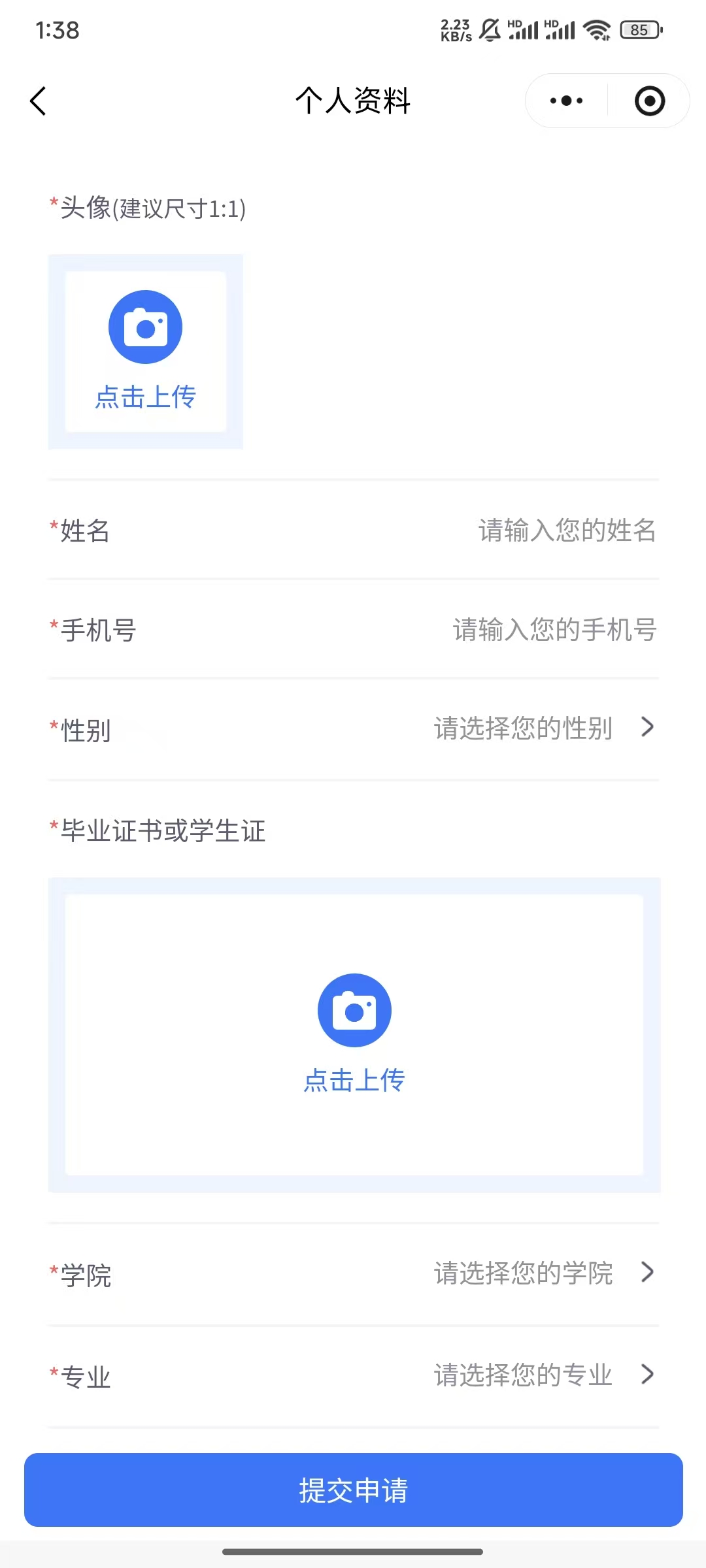Viewport: 706px width, 1568px height.
Task: Go back from the 个人资料 page
Action: click(39, 101)
